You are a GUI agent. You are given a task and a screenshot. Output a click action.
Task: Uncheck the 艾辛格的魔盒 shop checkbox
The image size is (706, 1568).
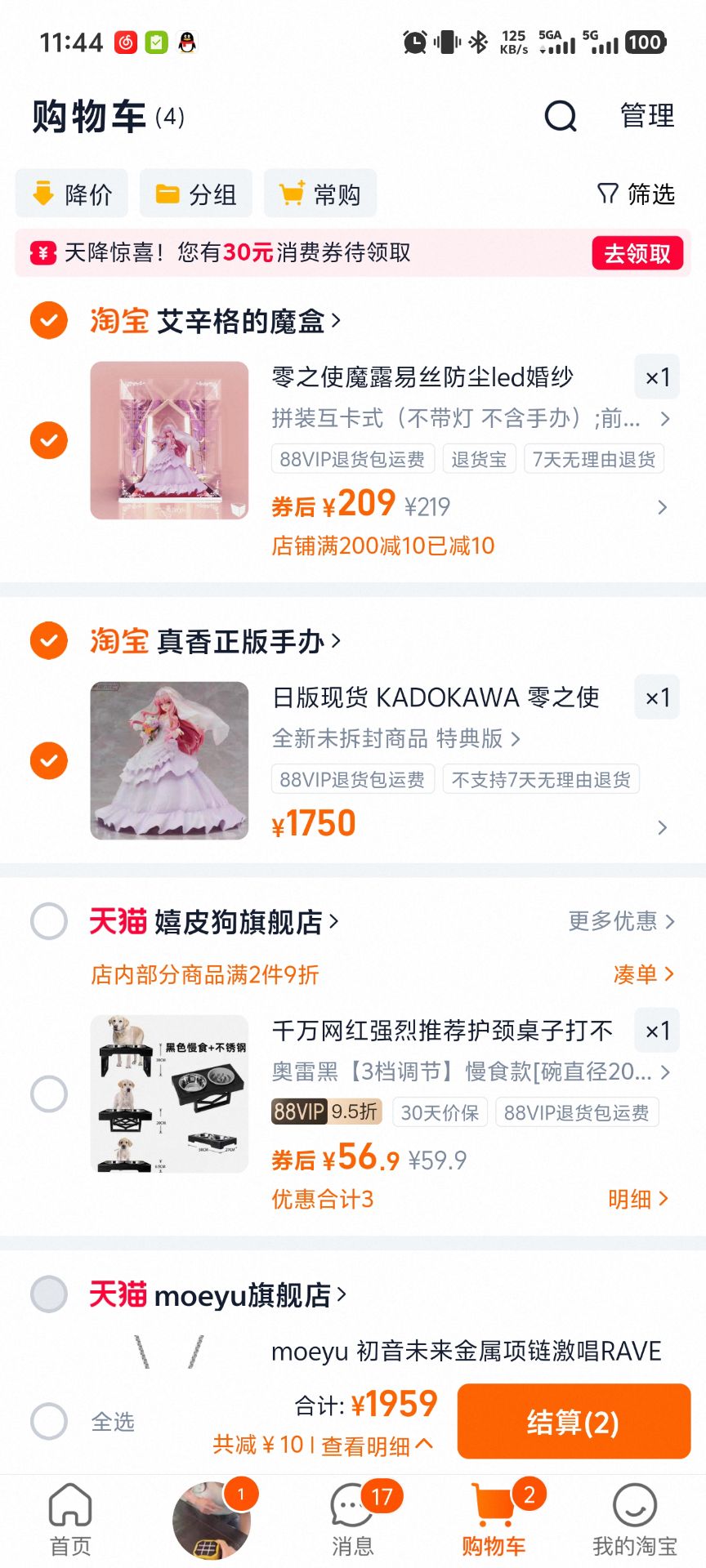tap(49, 320)
